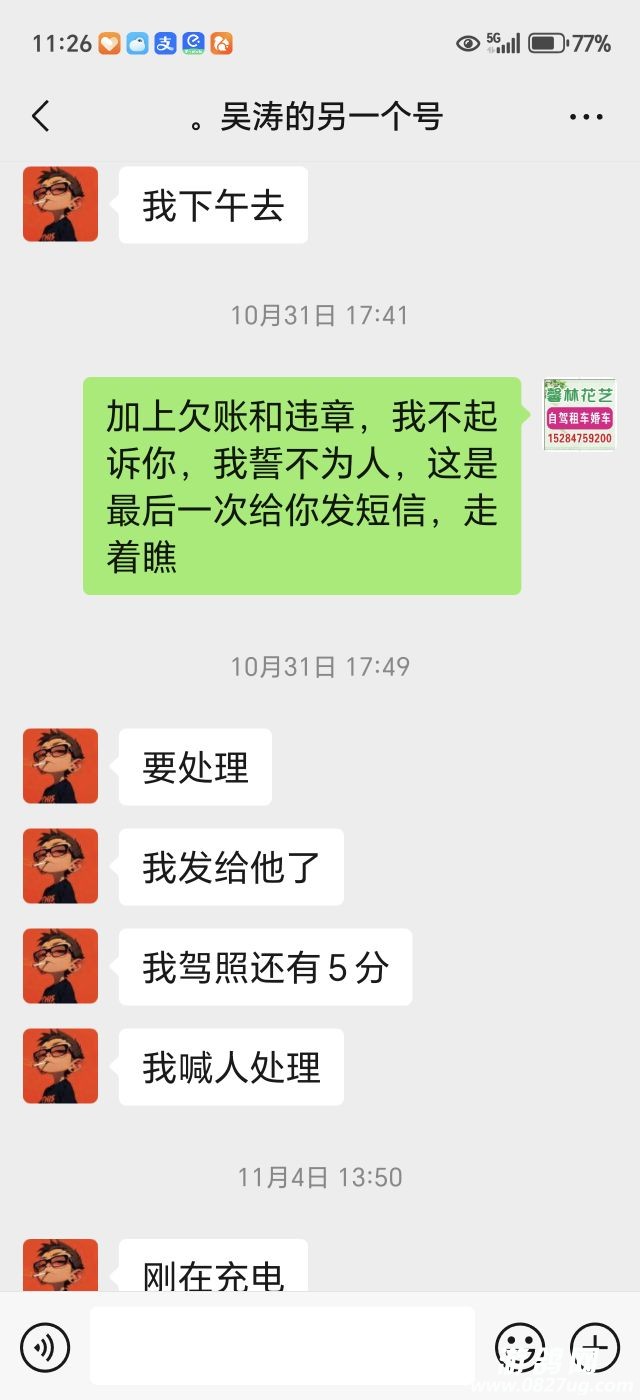The height and width of the screenshot is (1400, 640).
Task: View contact avatar beside 我下午去
Action: [61, 204]
